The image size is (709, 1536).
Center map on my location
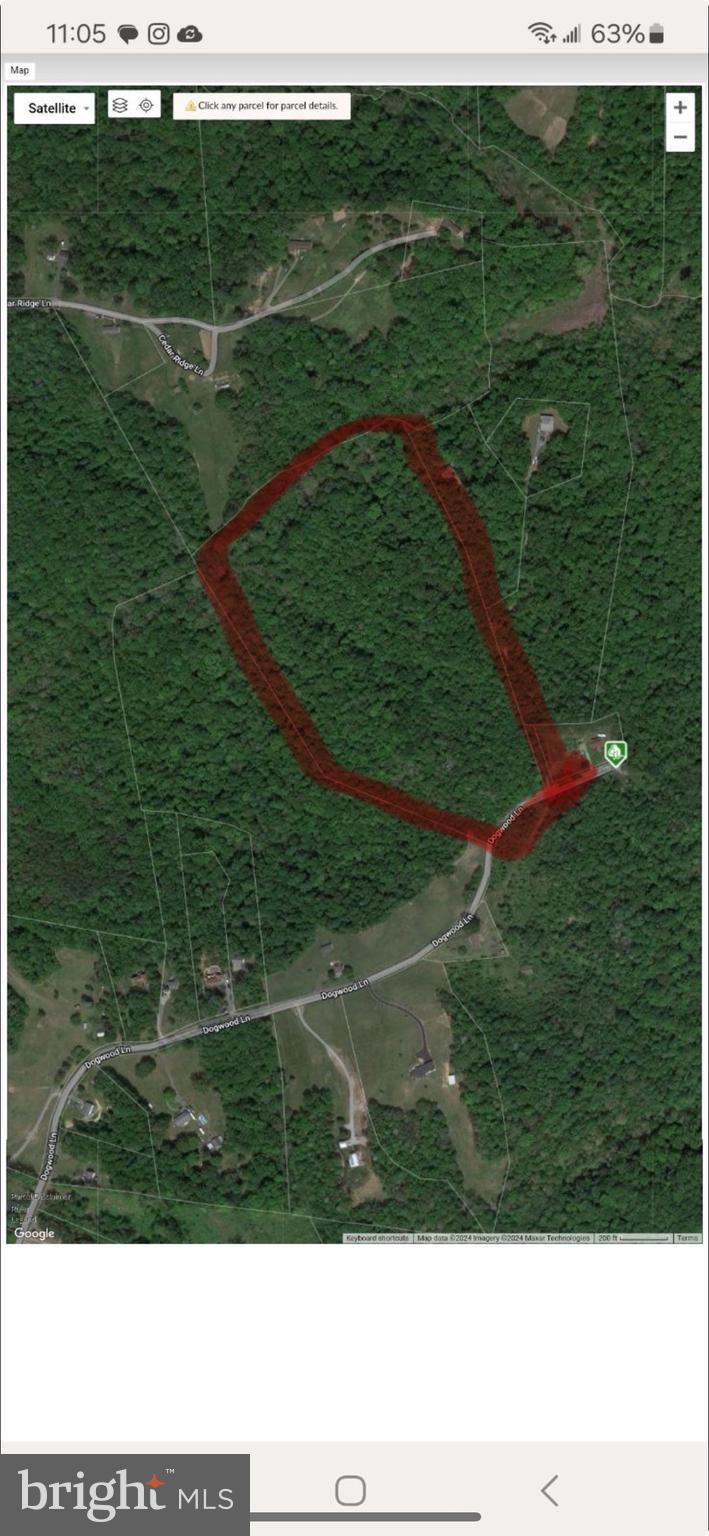tap(146, 105)
